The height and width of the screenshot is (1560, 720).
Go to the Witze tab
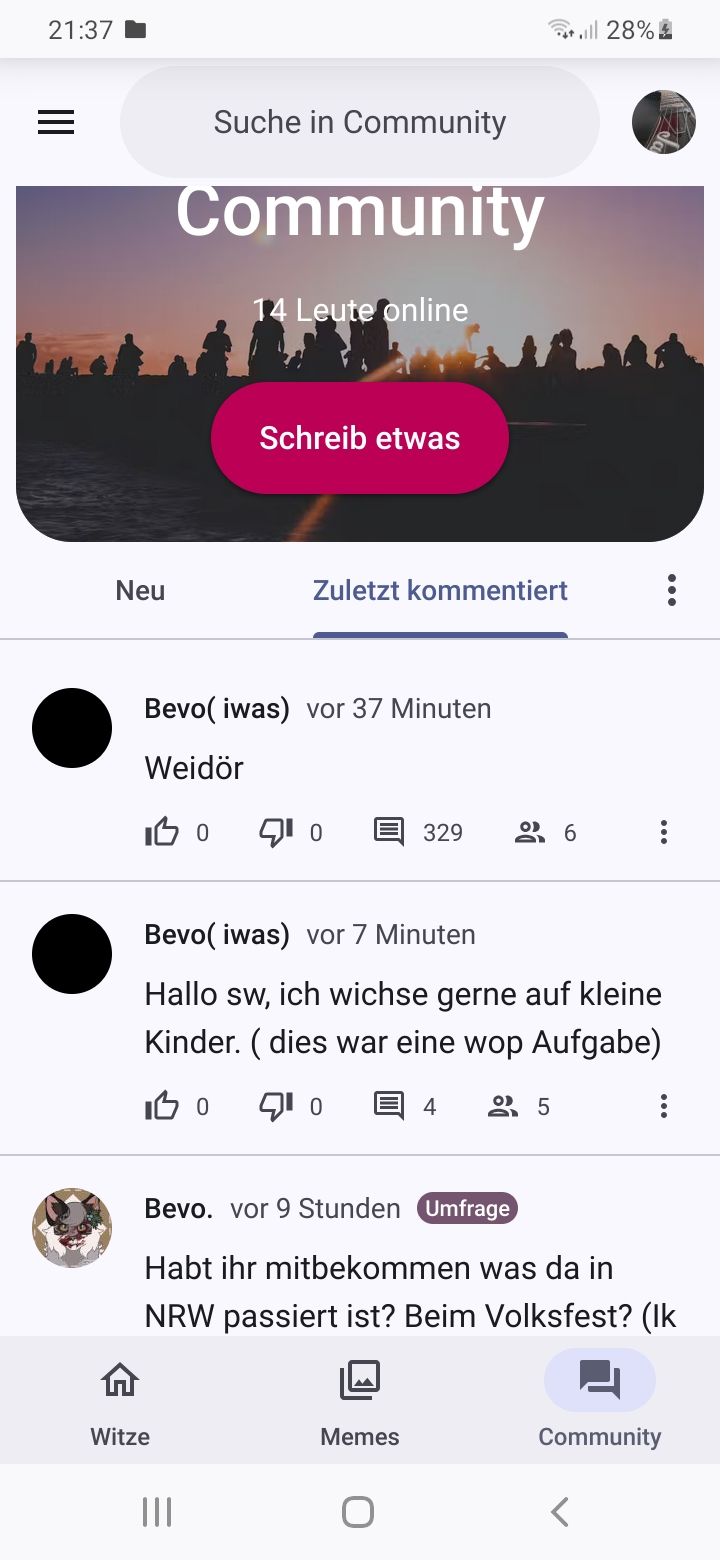pos(120,1400)
